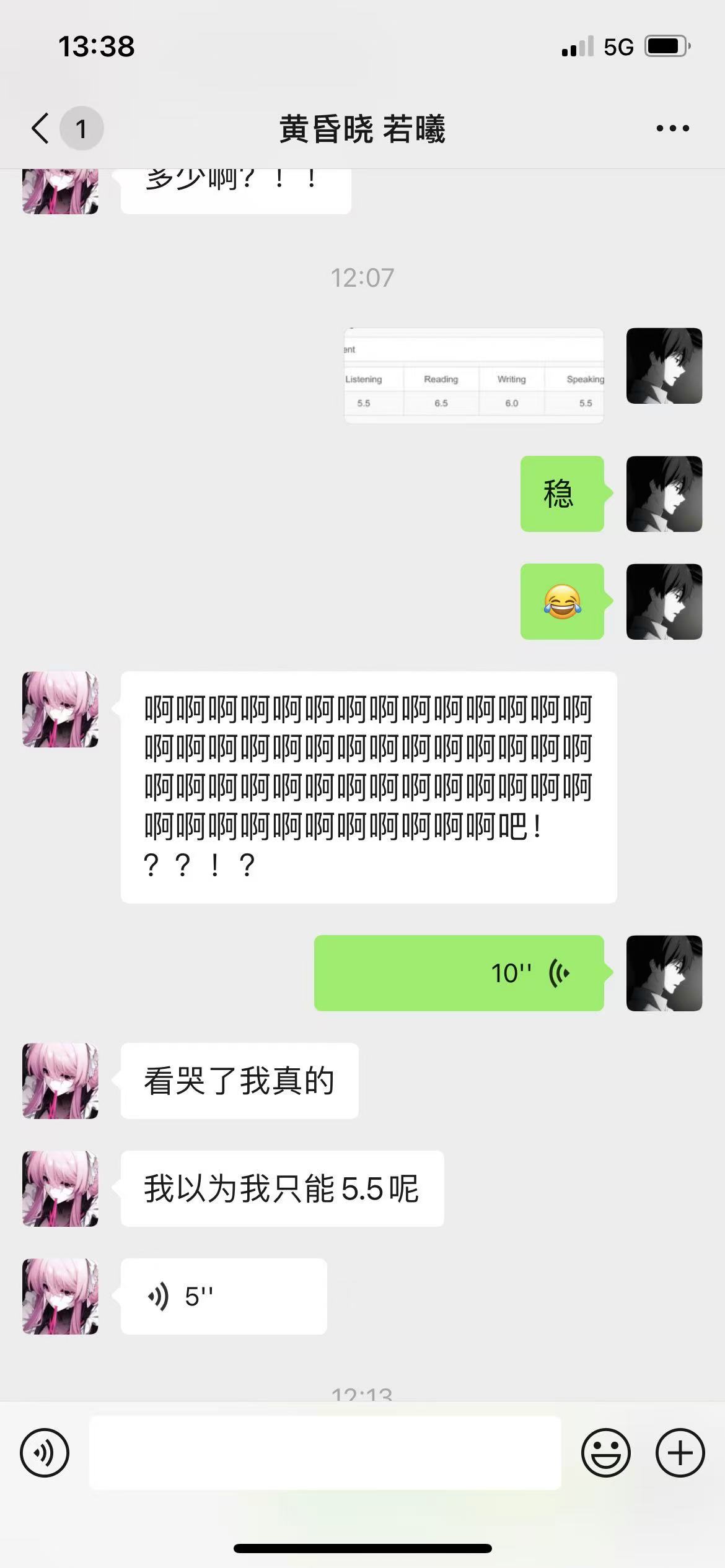Screen dimensions: 725x1568
Task: Switch to voice input mode
Action: [45, 1453]
